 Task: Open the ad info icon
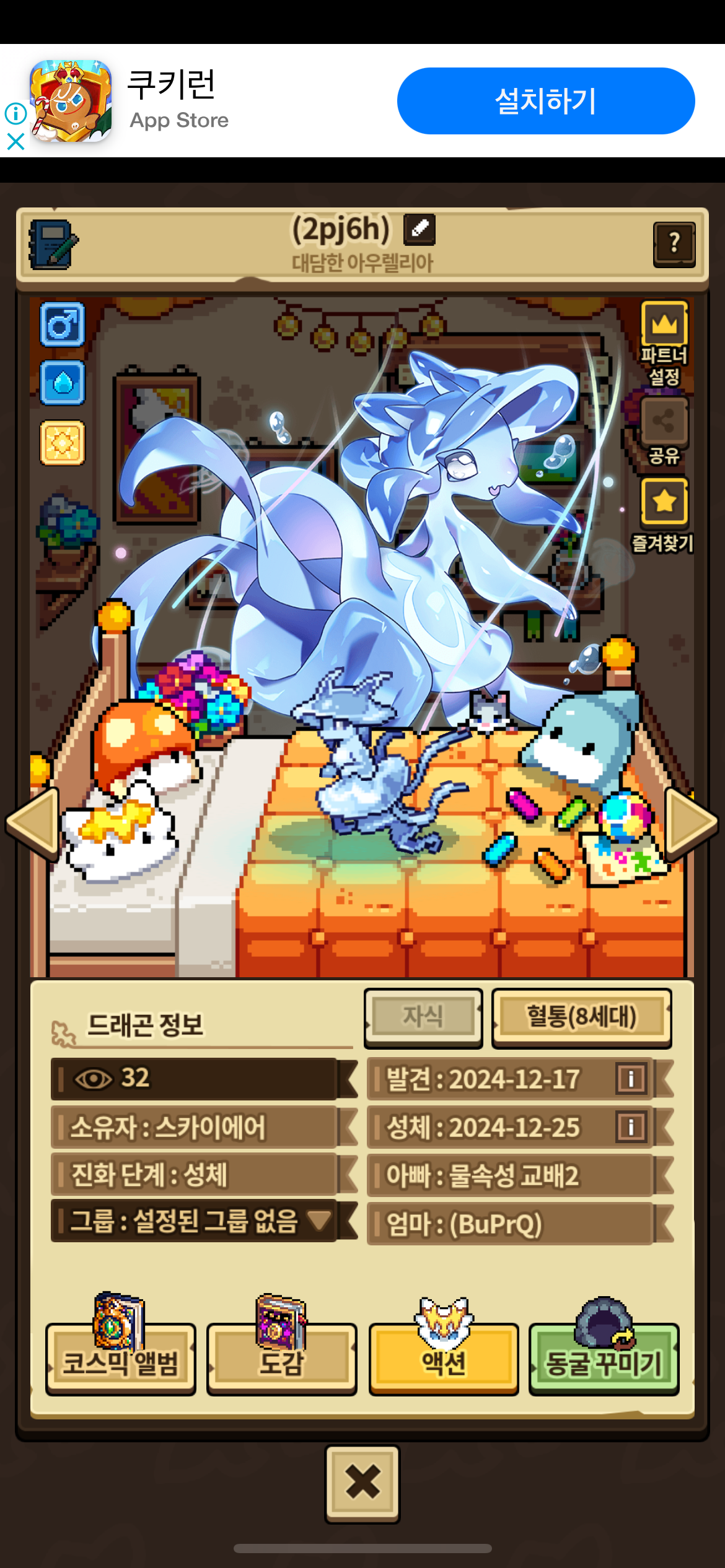(x=15, y=113)
